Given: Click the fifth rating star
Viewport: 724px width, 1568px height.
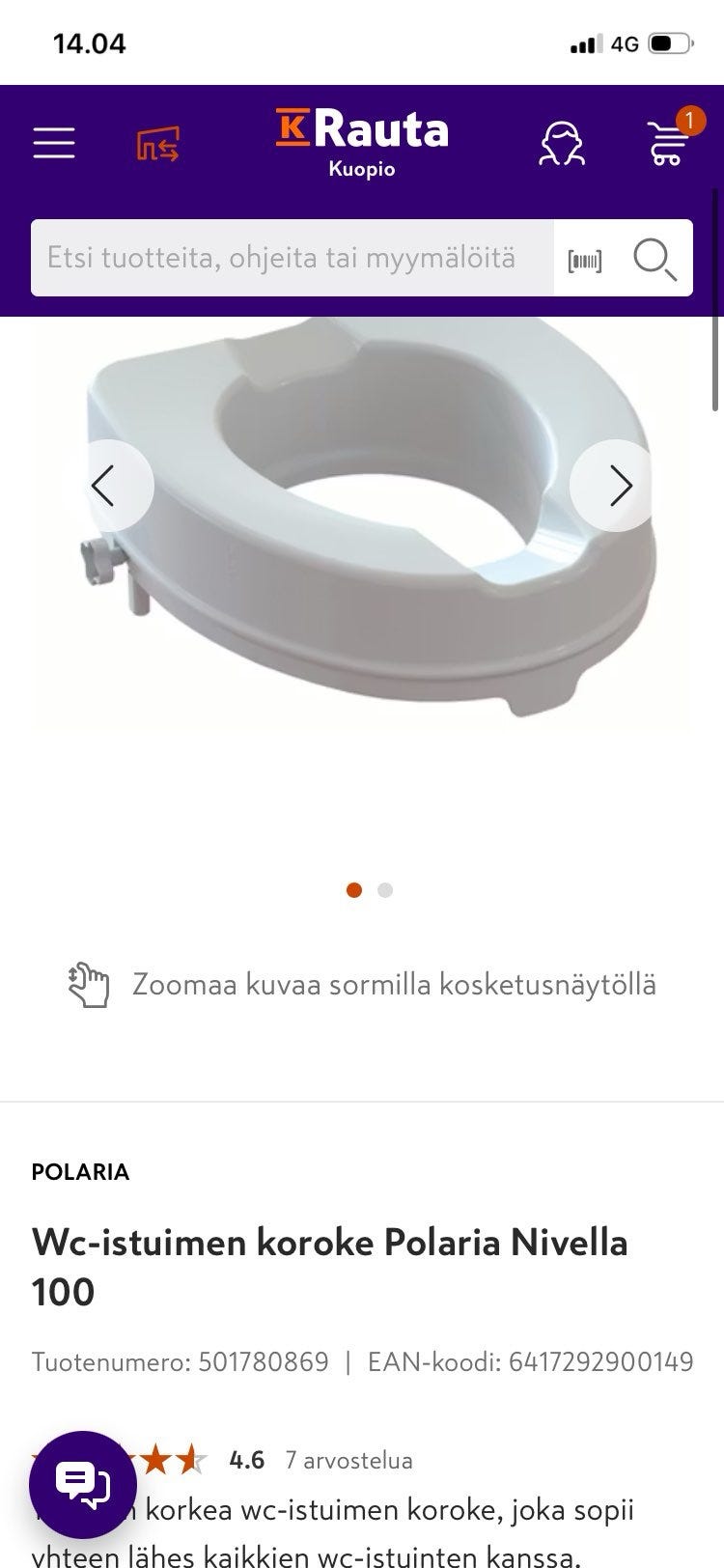Looking at the screenshot, I should click(x=193, y=1461).
